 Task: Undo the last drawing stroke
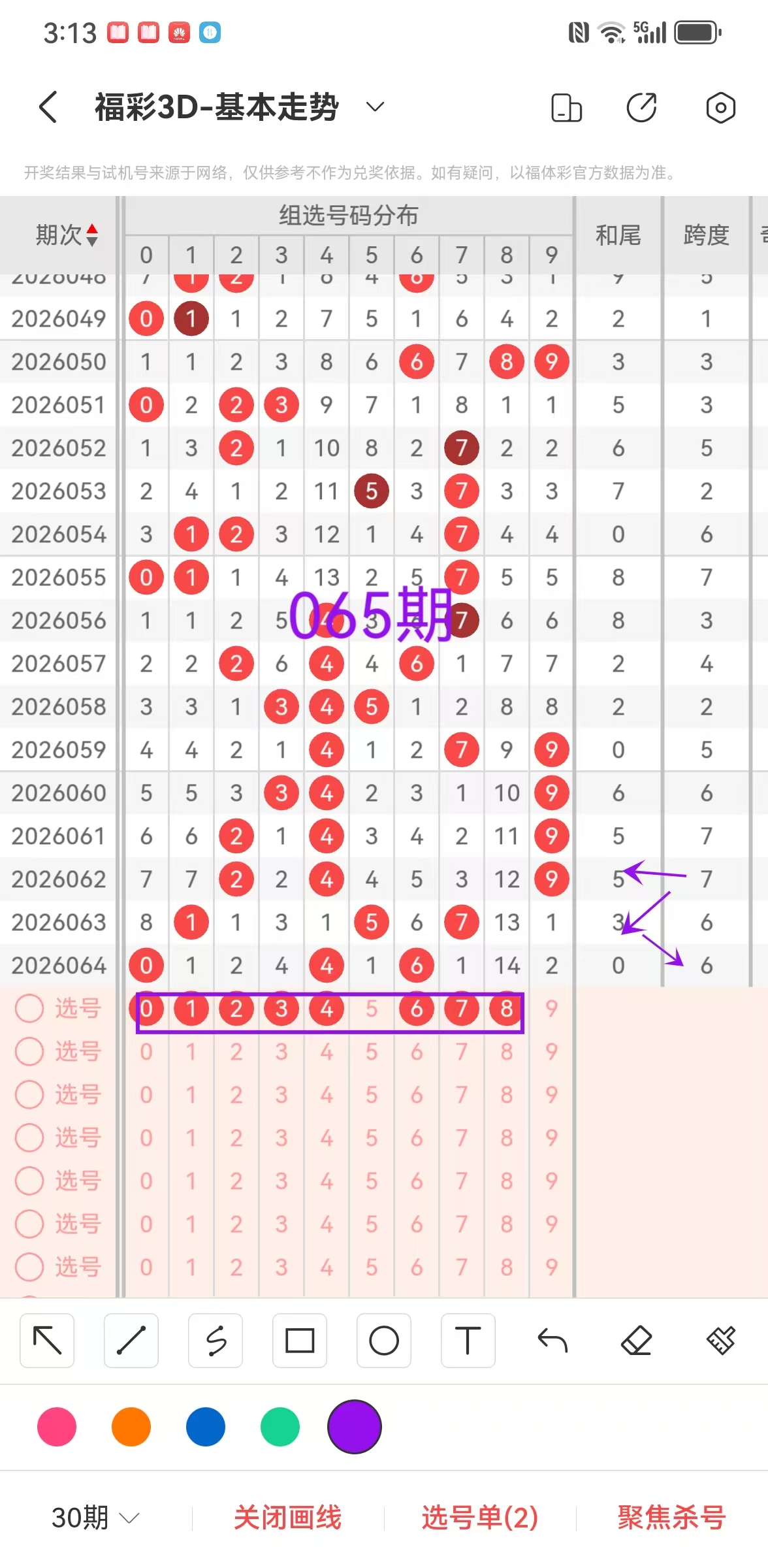[x=552, y=1341]
